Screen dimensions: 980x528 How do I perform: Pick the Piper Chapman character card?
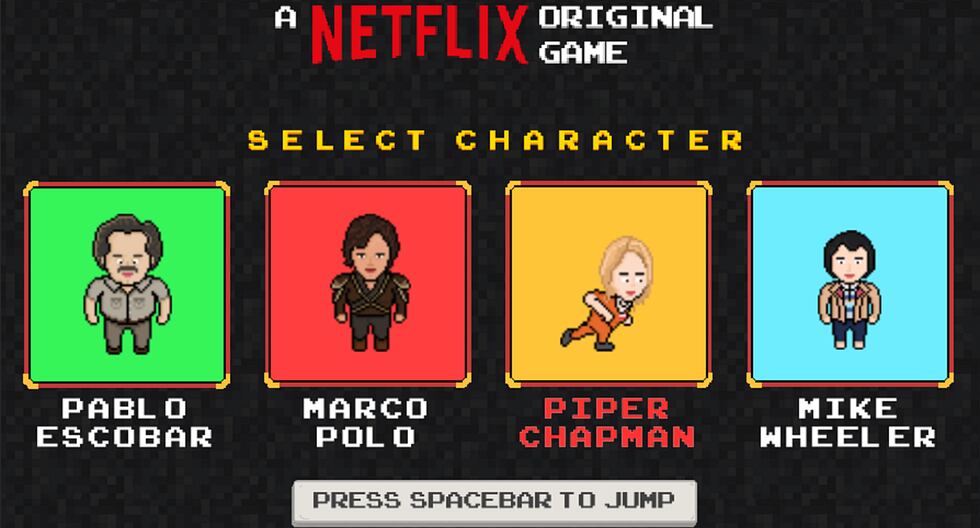tap(608, 284)
